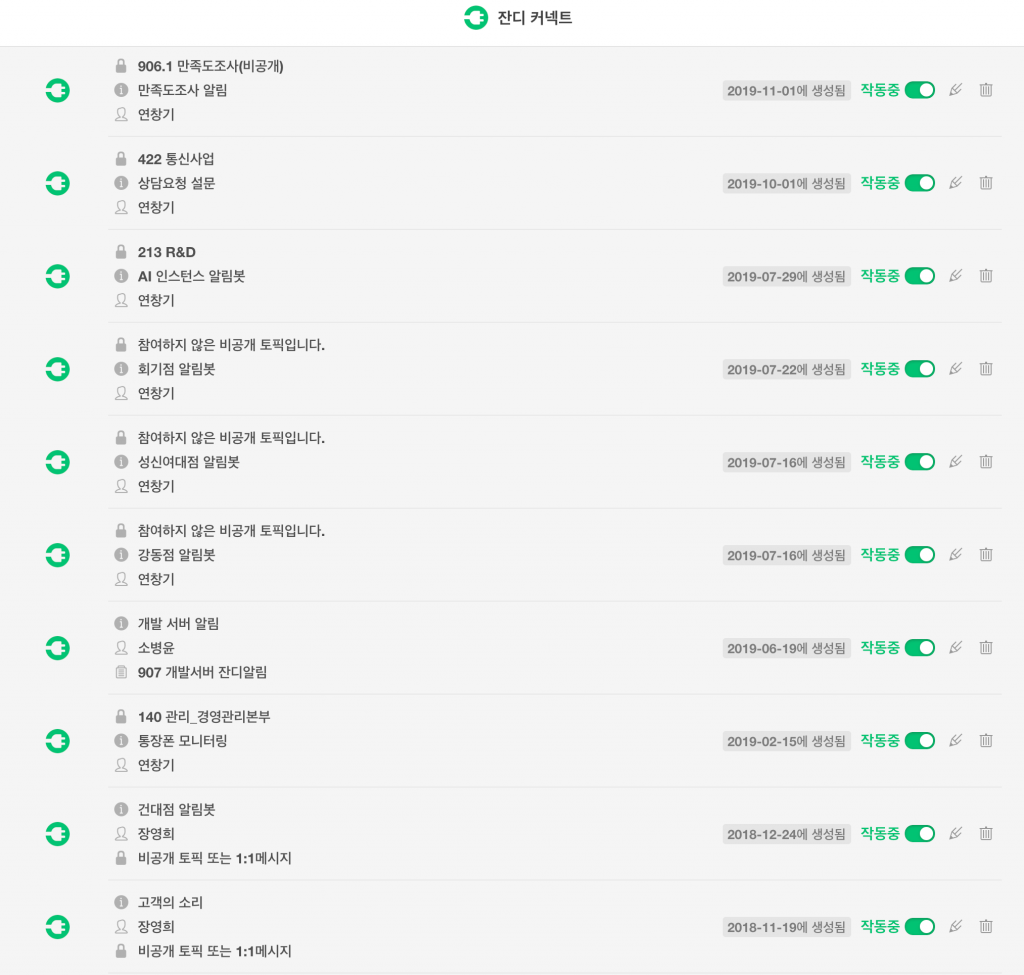Viewport: 1024px width, 975px height.
Task: Remove the AI 인스턴스 알림봇 with trash icon
Action: (986, 276)
